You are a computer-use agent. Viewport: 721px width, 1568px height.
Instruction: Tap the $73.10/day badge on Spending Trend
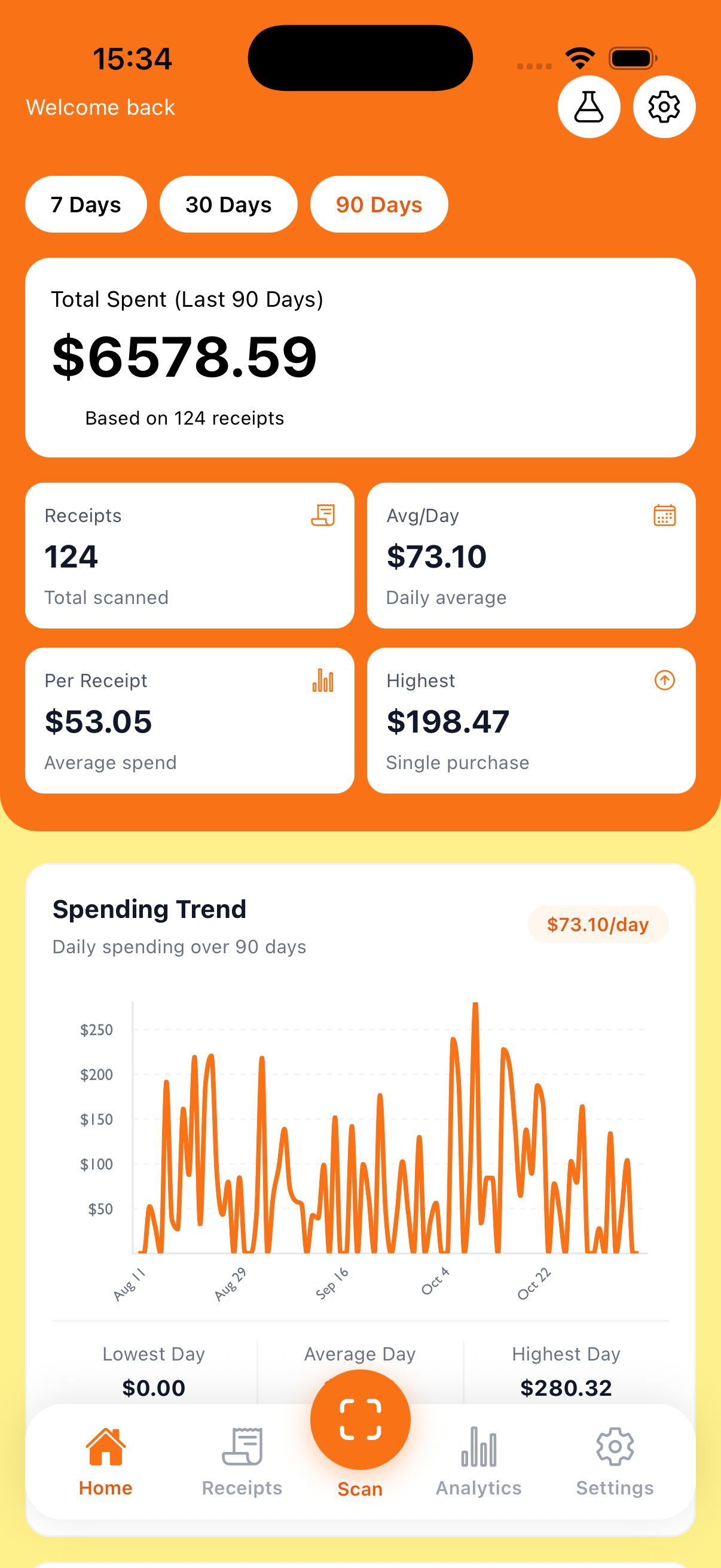(597, 925)
